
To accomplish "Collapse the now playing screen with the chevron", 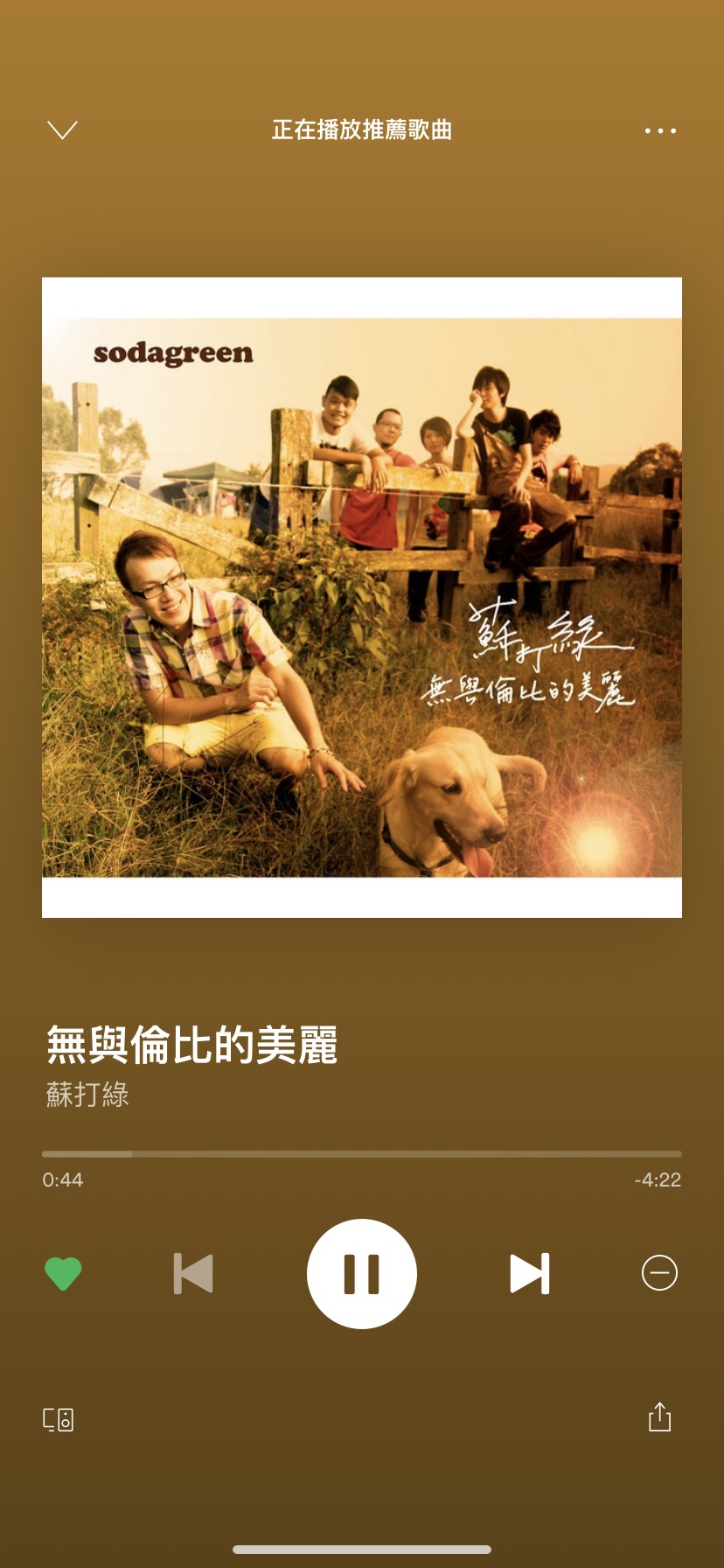I will click(x=62, y=130).
